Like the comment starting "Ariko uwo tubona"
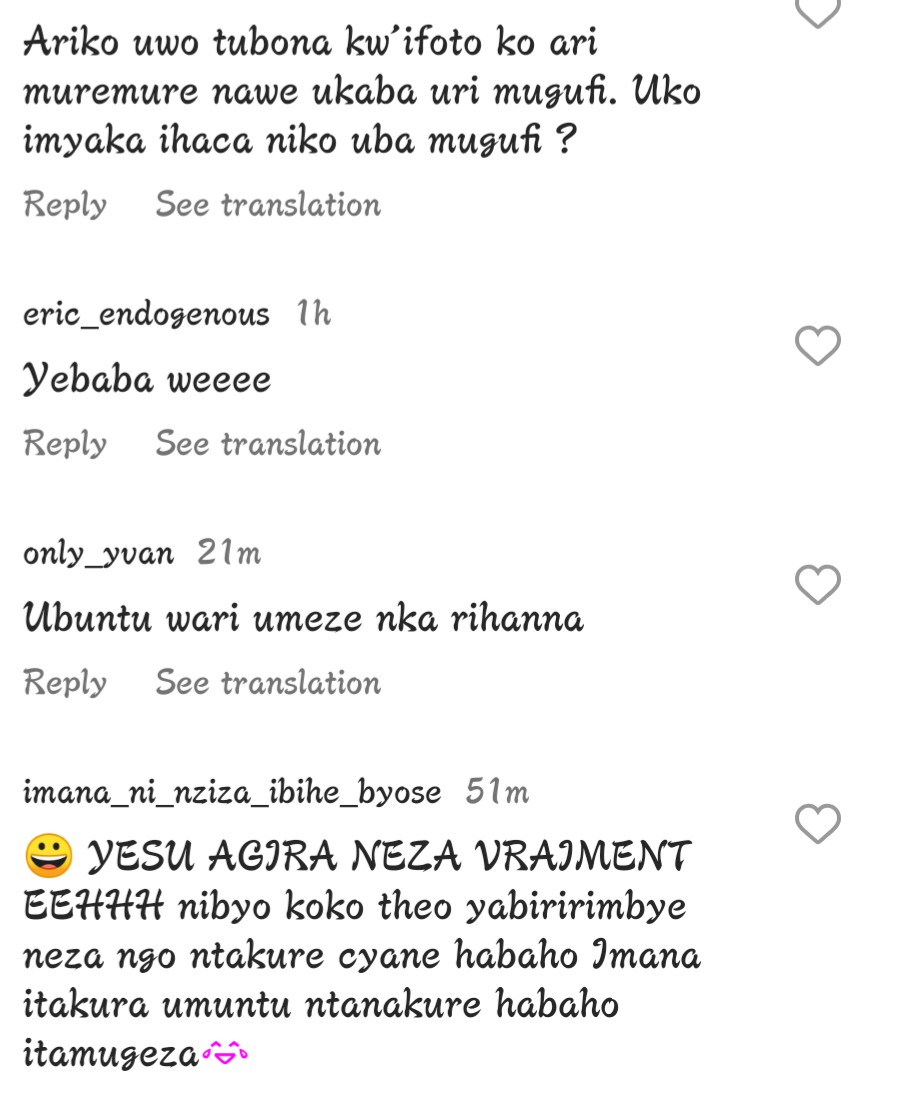This screenshot has height=1097, width=908. [x=817, y=12]
